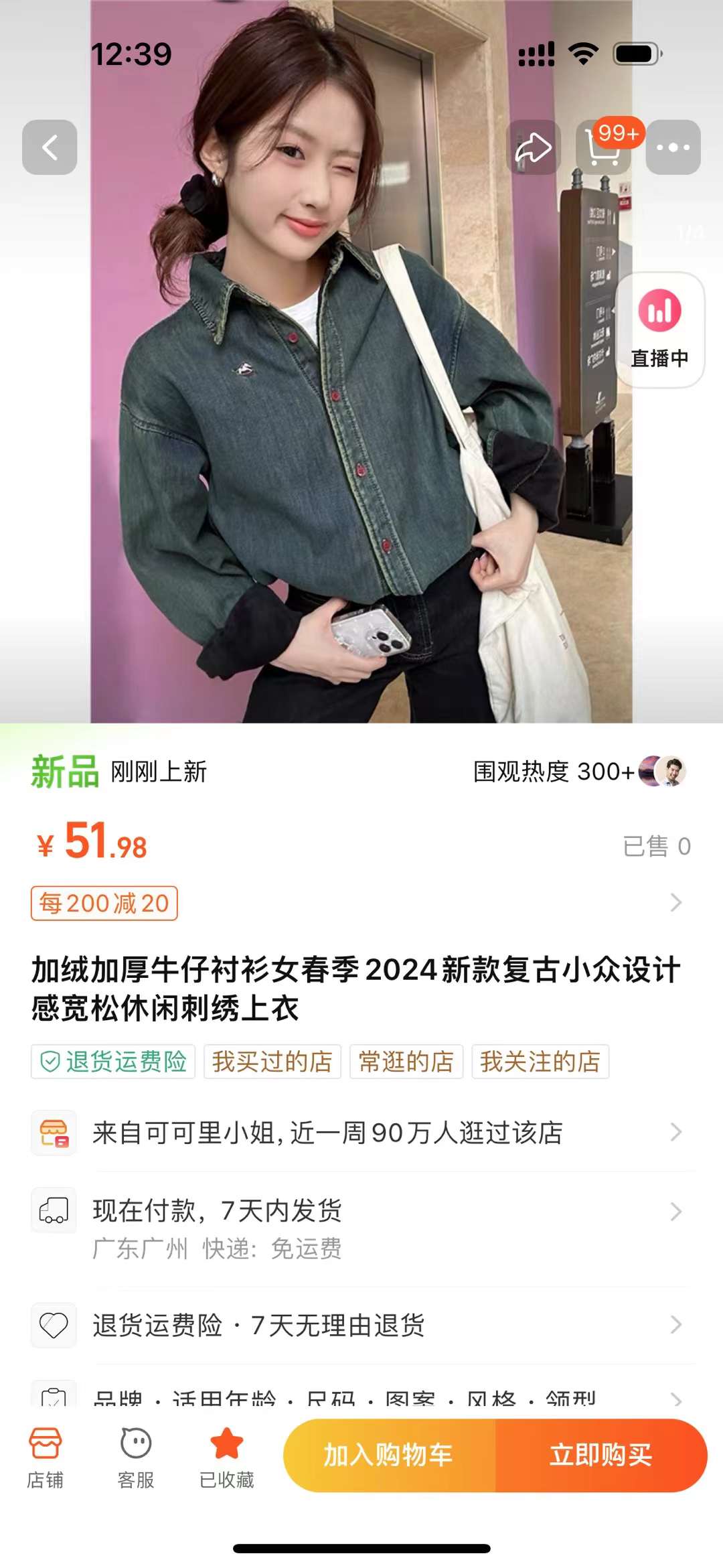The width and height of the screenshot is (723, 1568).
Task: Visit the 店铺 store page
Action: (45, 1457)
